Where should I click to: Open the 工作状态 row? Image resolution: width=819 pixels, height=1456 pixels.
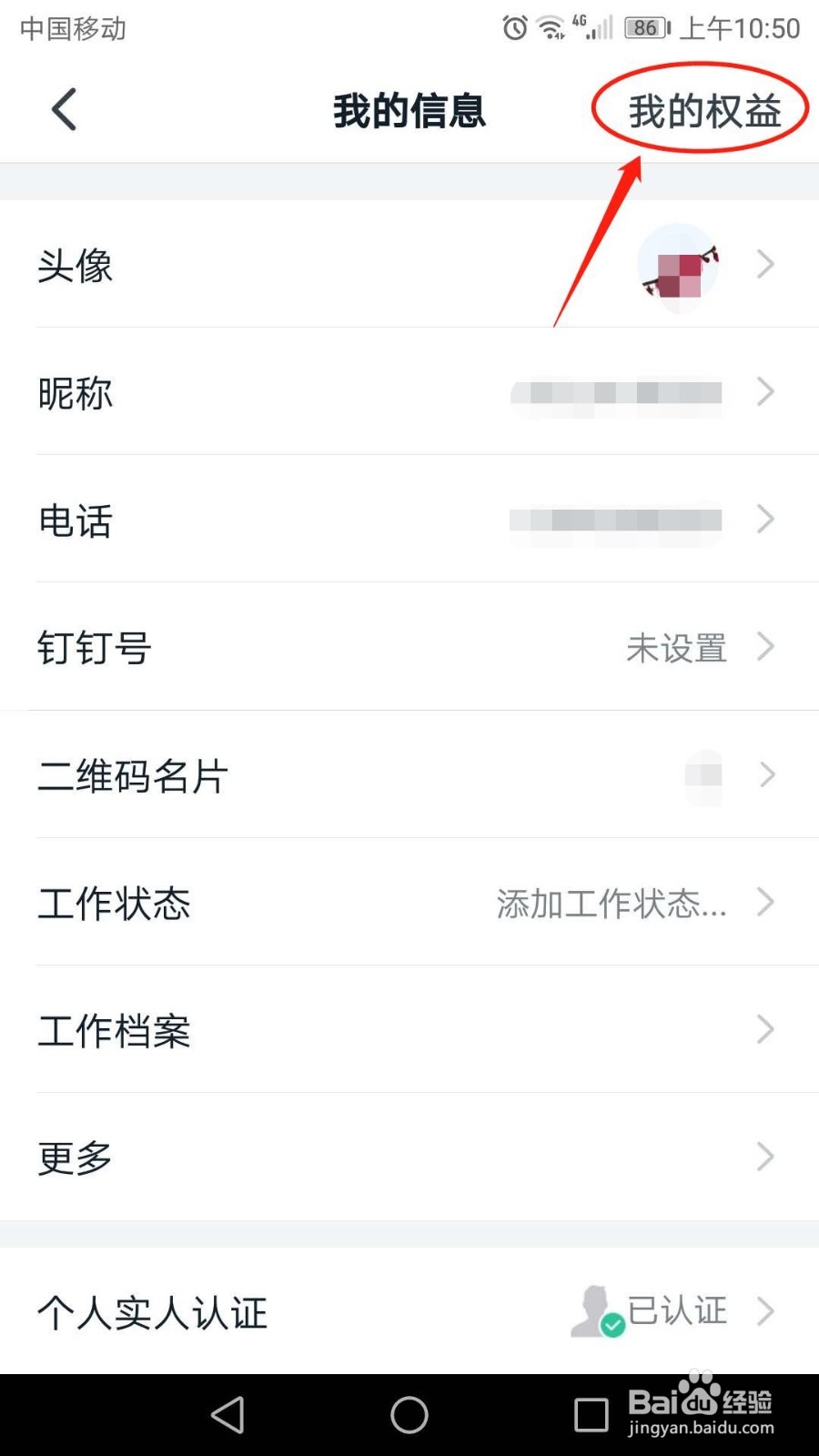(115, 903)
